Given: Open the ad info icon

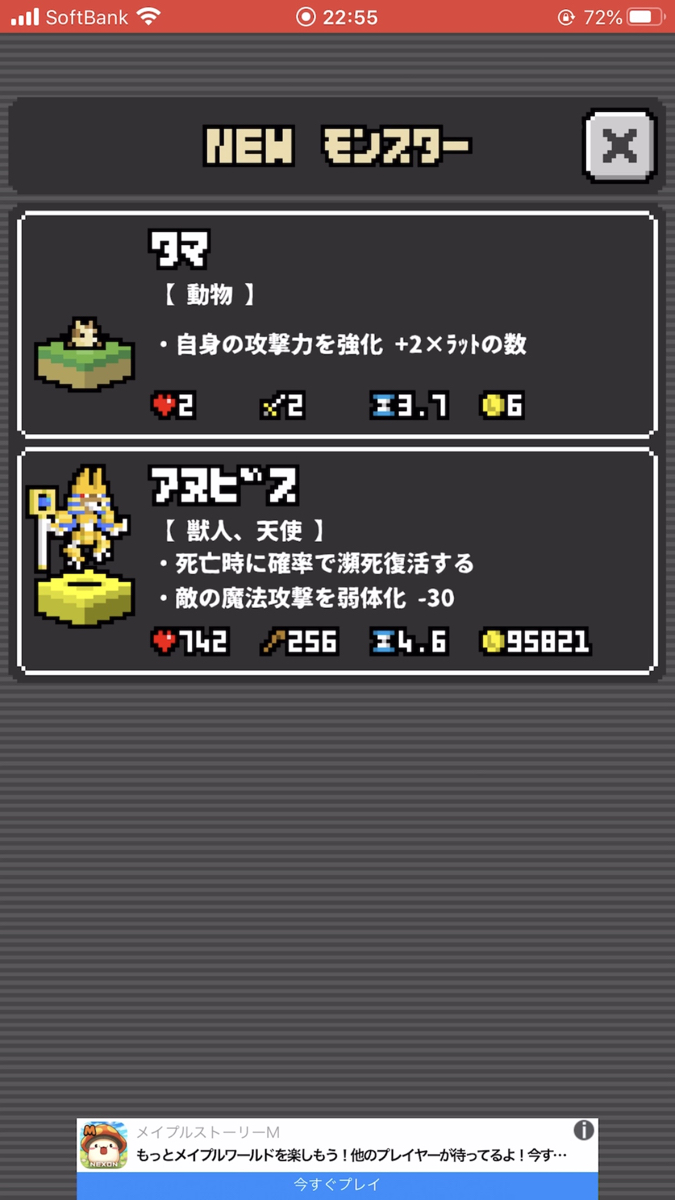Looking at the screenshot, I should [x=584, y=1131].
